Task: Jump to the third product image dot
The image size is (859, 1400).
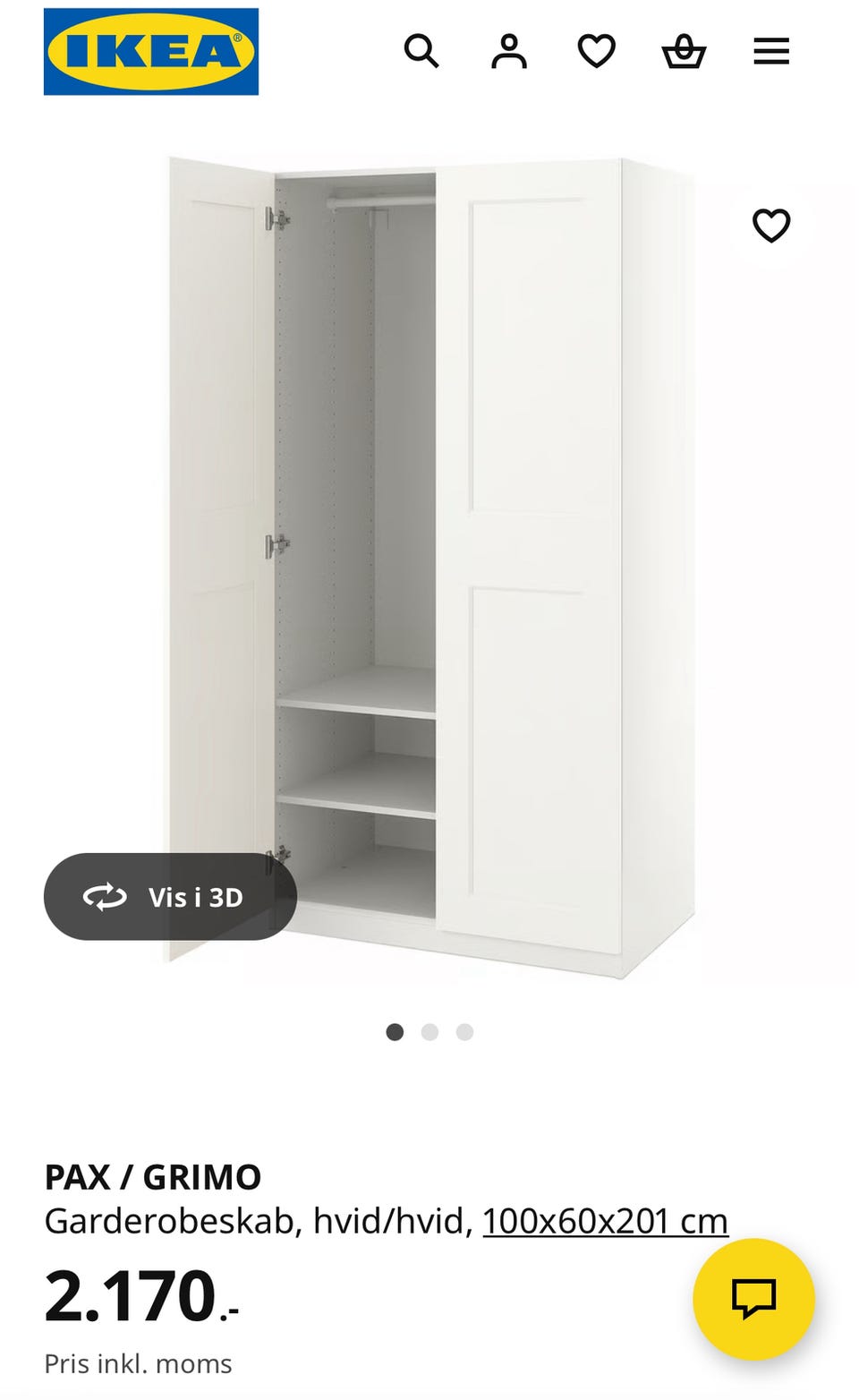Action: click(464, 1032)
